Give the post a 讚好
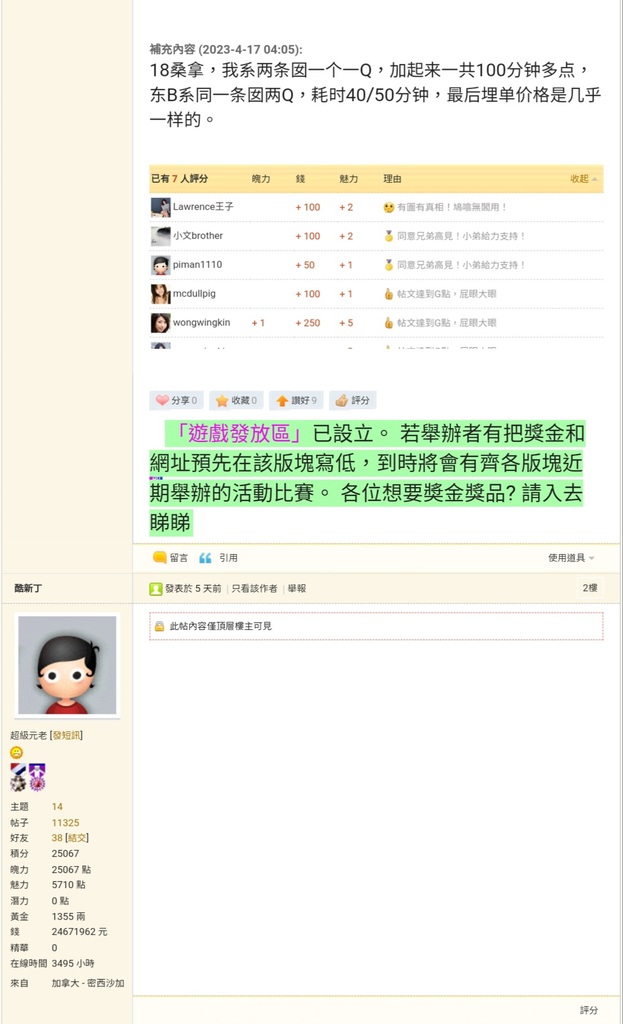Image resolution: width=623 pixels, height=1024 pixels. pyautogui.click(x=296, y=400)
